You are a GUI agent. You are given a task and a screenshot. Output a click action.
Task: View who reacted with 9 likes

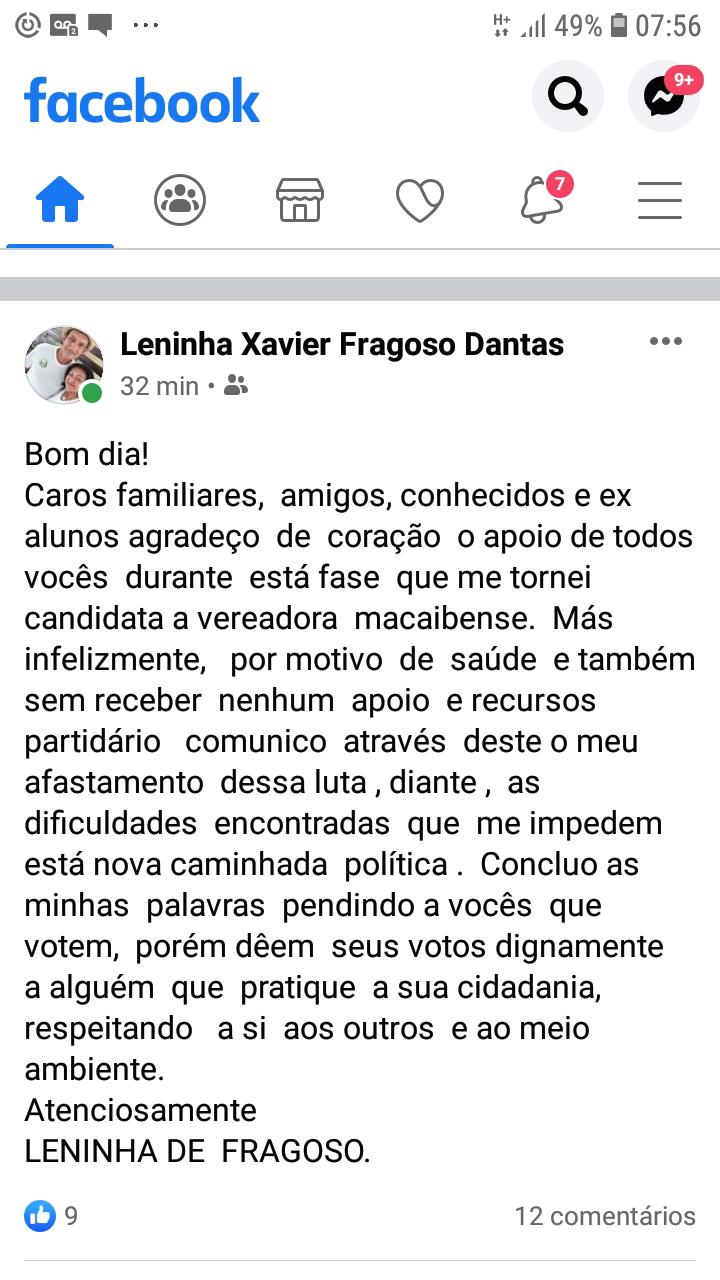[52, 1216]
